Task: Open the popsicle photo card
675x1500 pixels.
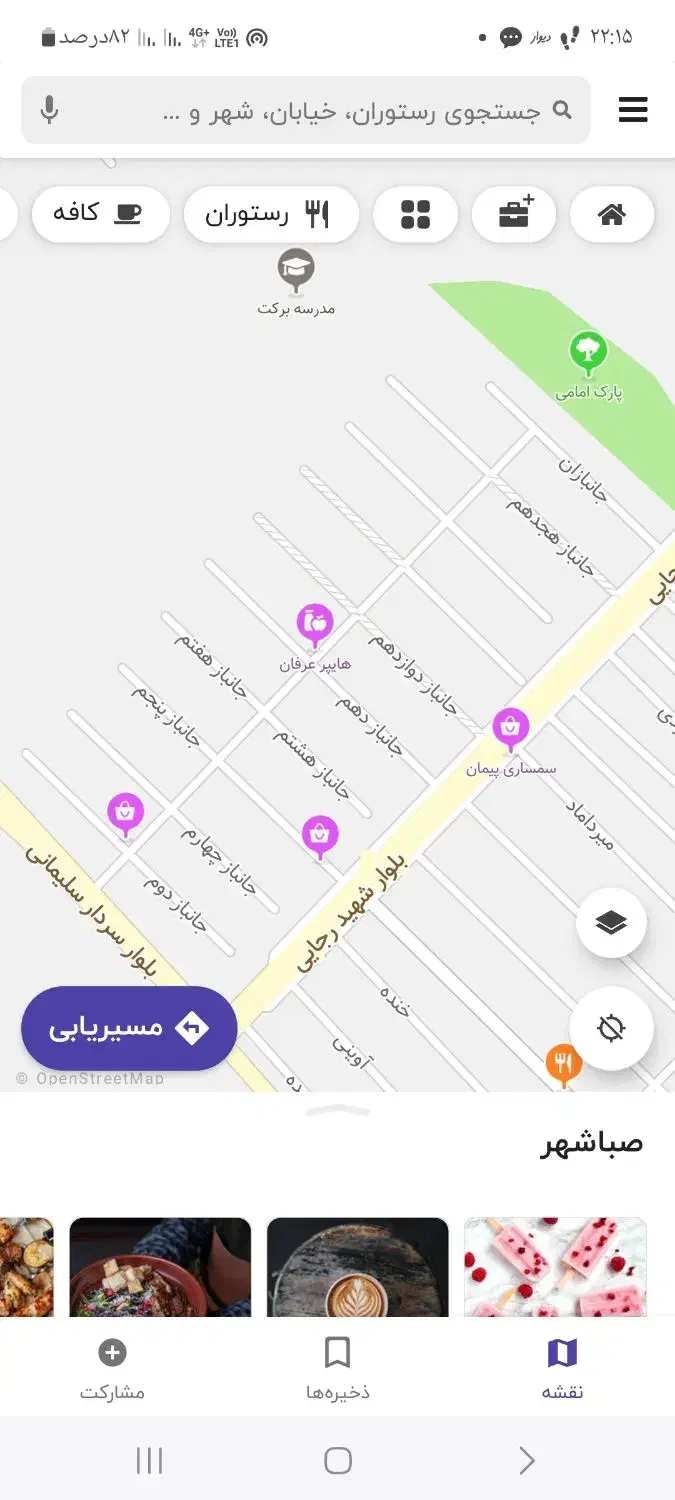Action: pos(555,1266)
